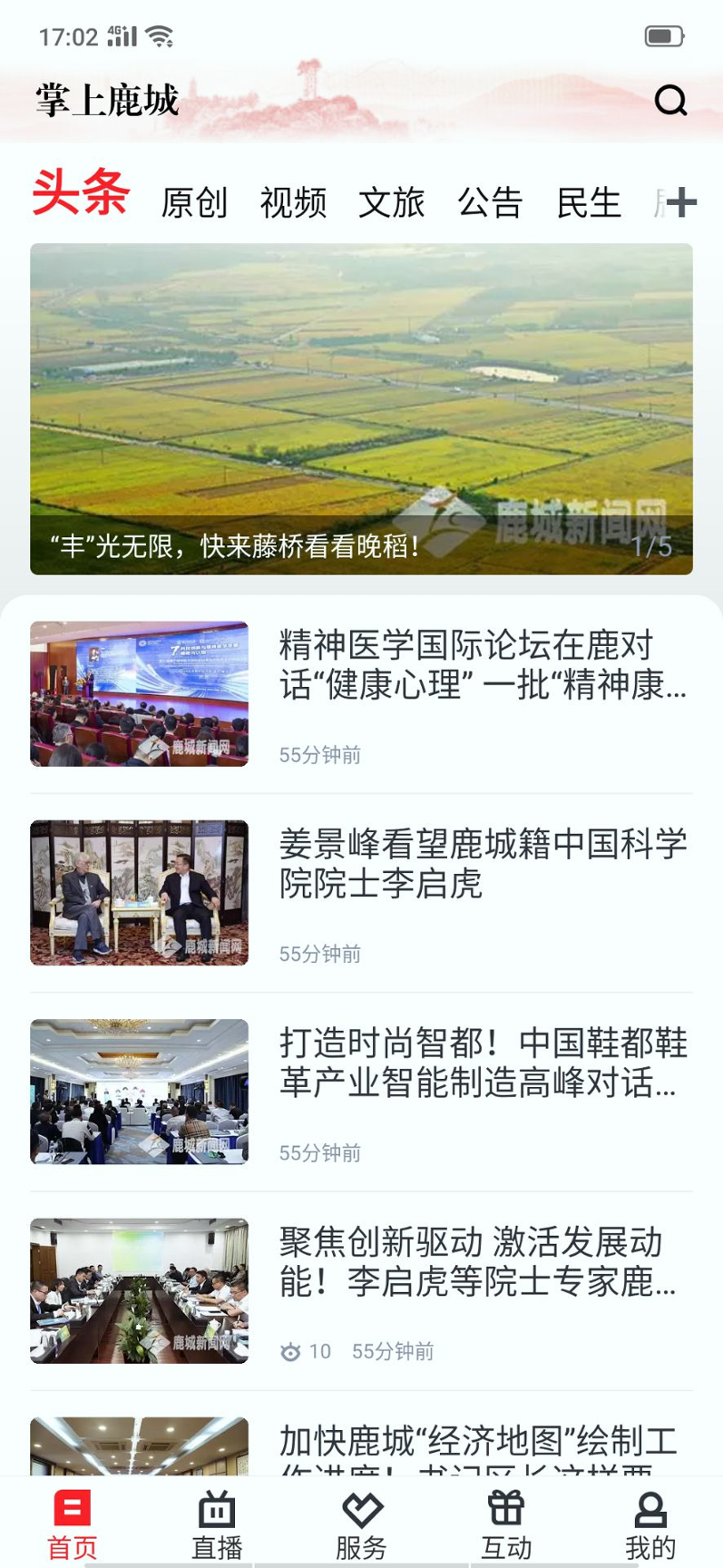Switch to the 视频 channel tab

pos(294,201)
